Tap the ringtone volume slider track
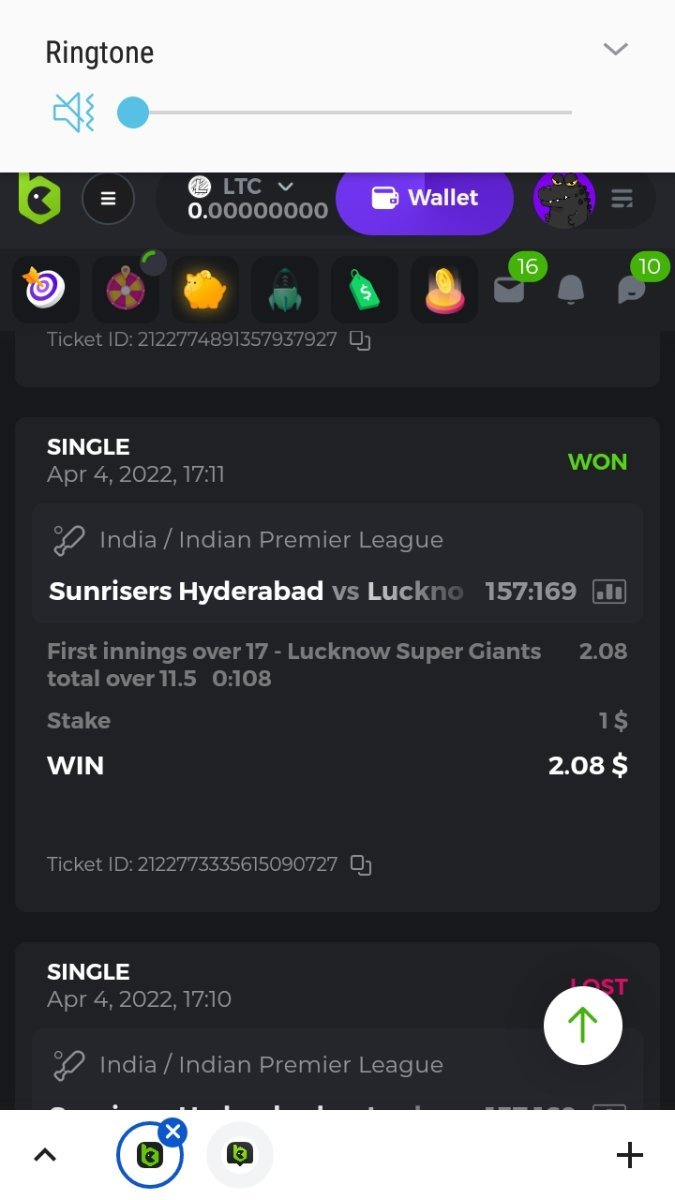The height and width of the screenshot is (1200, 675). pos(350,113)
